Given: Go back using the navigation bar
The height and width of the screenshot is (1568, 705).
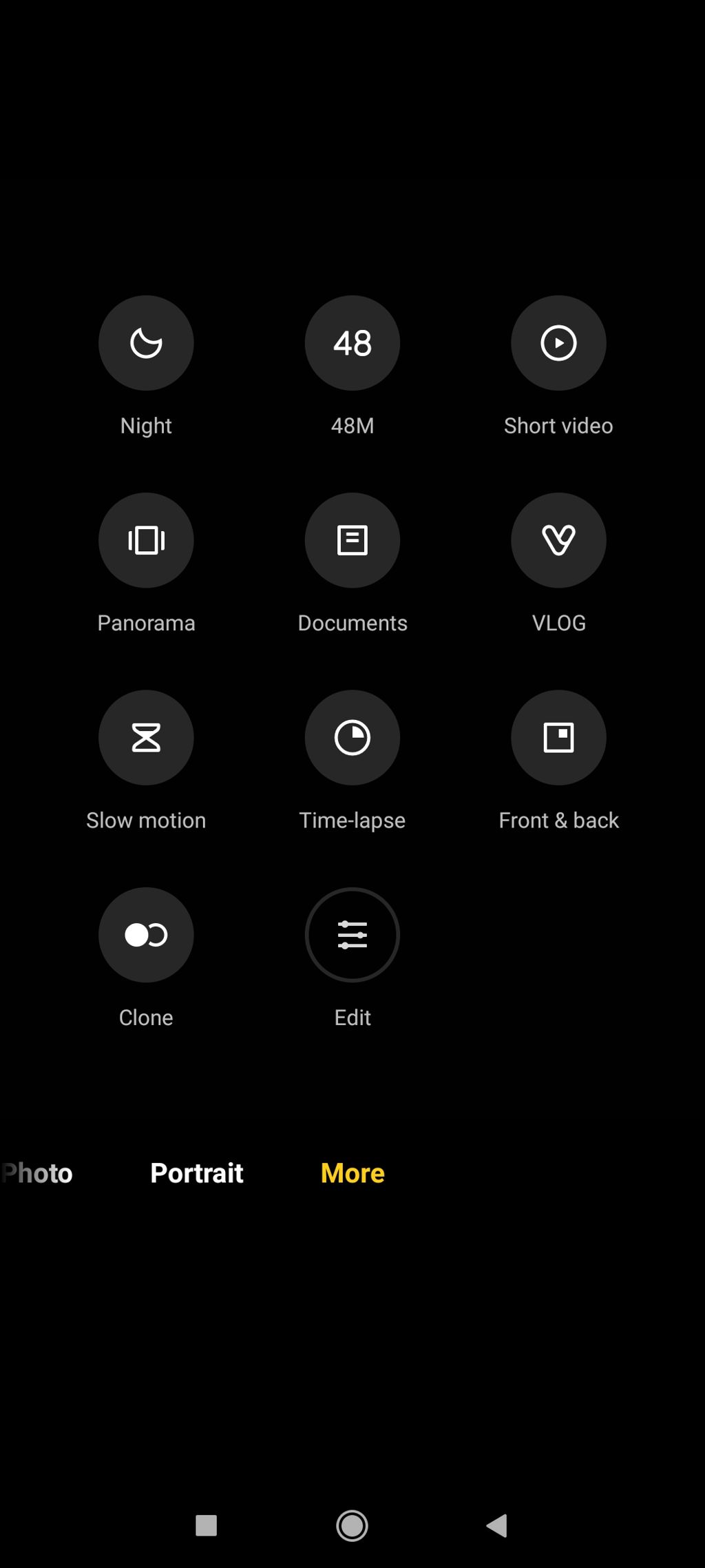Looking at the screenshot, I should click(497, 1525).
